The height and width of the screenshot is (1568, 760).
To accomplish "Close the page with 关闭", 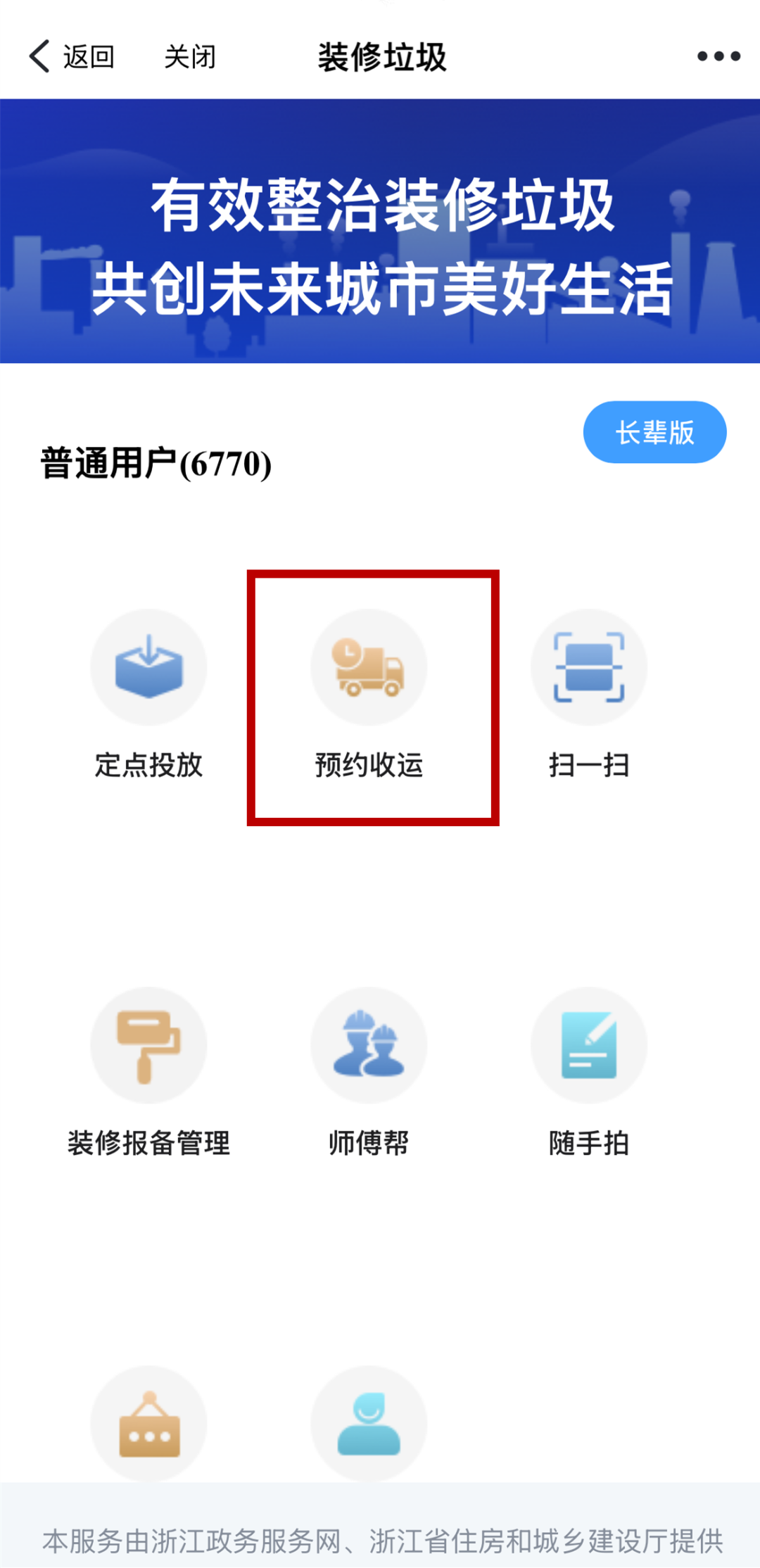I will point(189,57).
